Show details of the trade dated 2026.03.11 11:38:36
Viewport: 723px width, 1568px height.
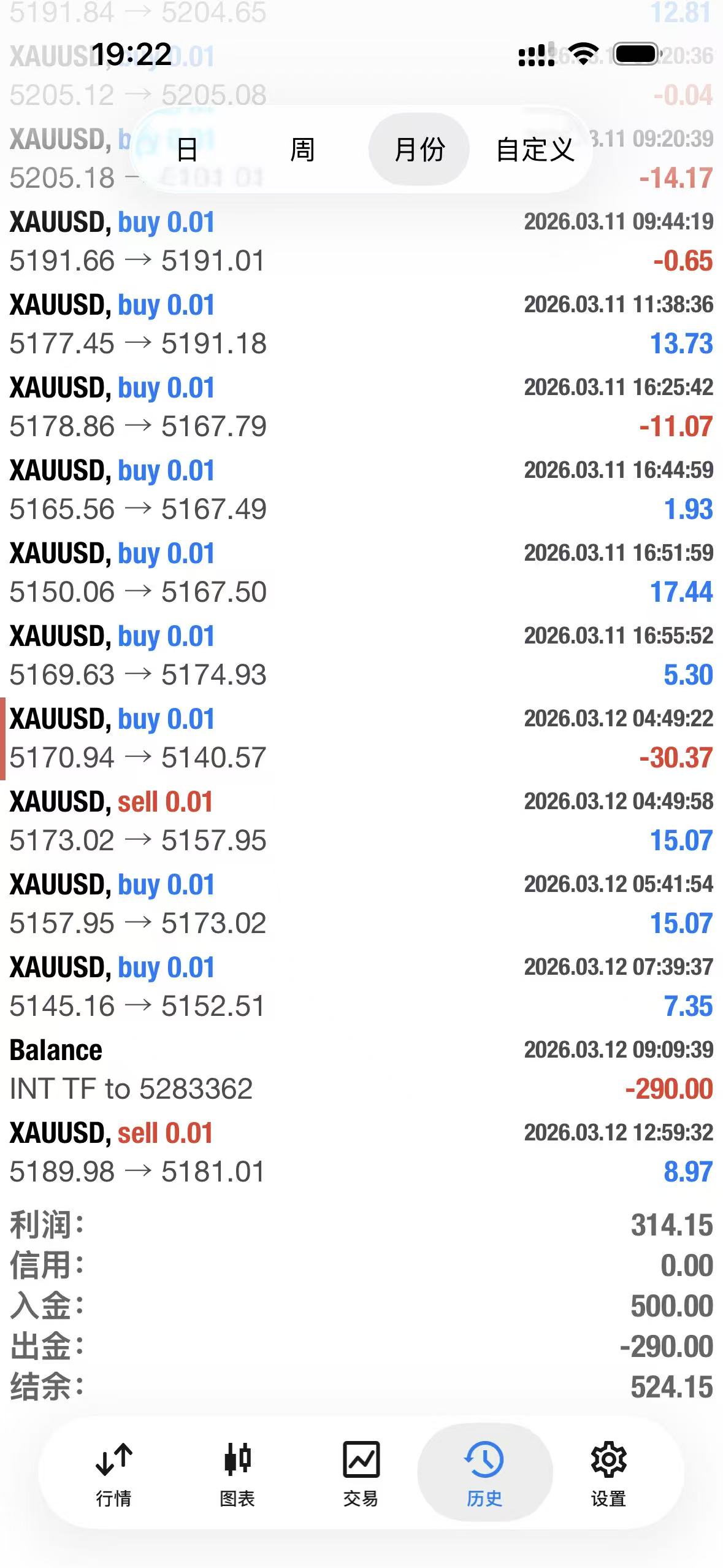point(361,325)
